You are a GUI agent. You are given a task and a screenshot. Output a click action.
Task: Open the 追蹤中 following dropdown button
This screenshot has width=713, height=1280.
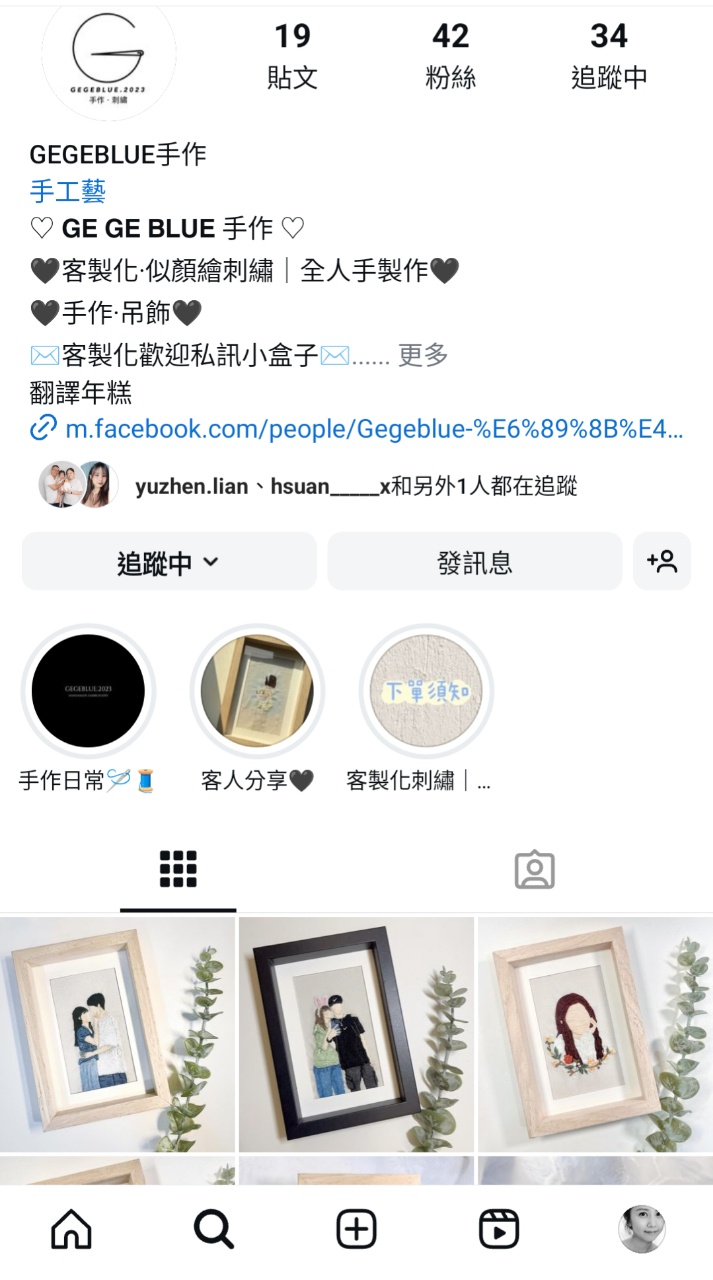pyautogui.click(x=168, y=562)
